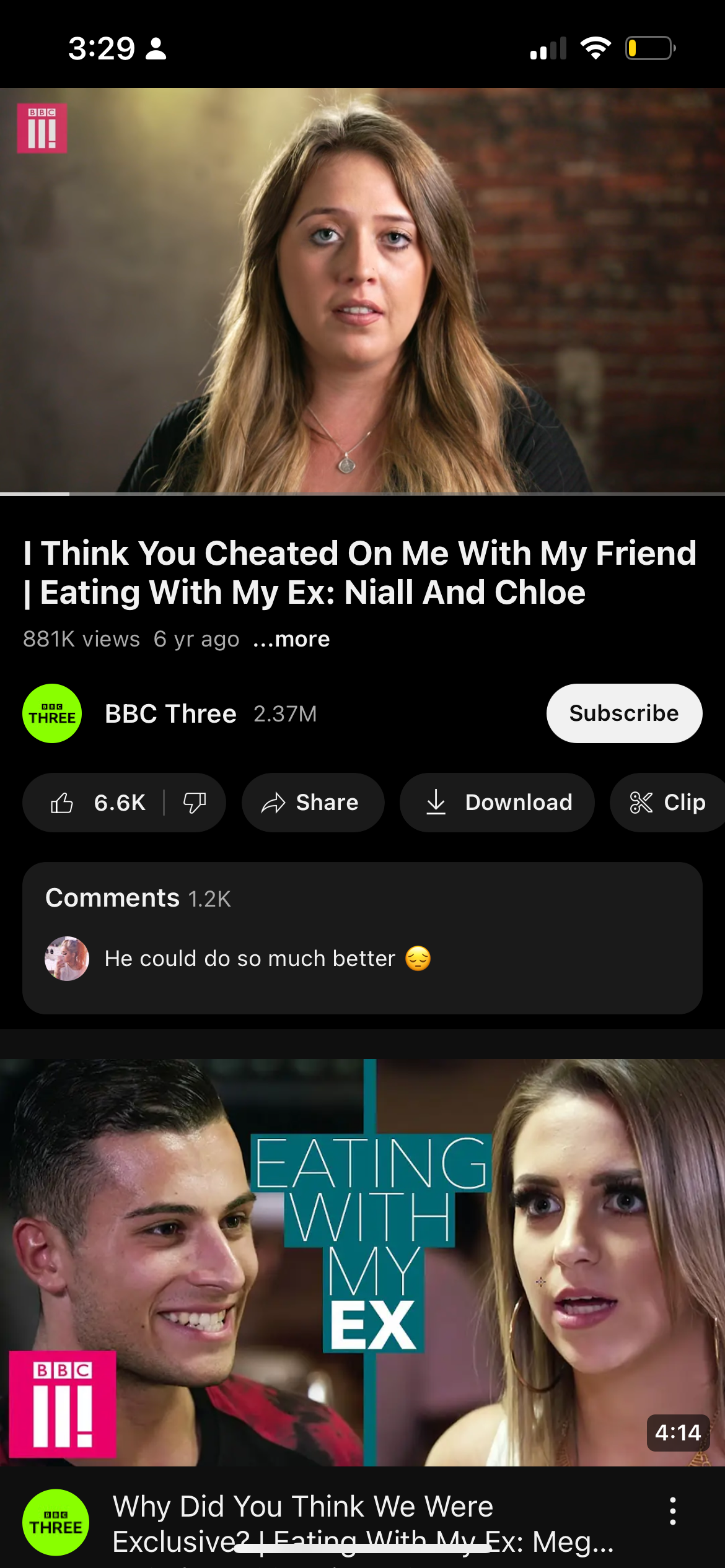The width and height of the screenshot is (725, 1568).
Task: Open options for the Why Did You Think video
Action: point(673,1512)
